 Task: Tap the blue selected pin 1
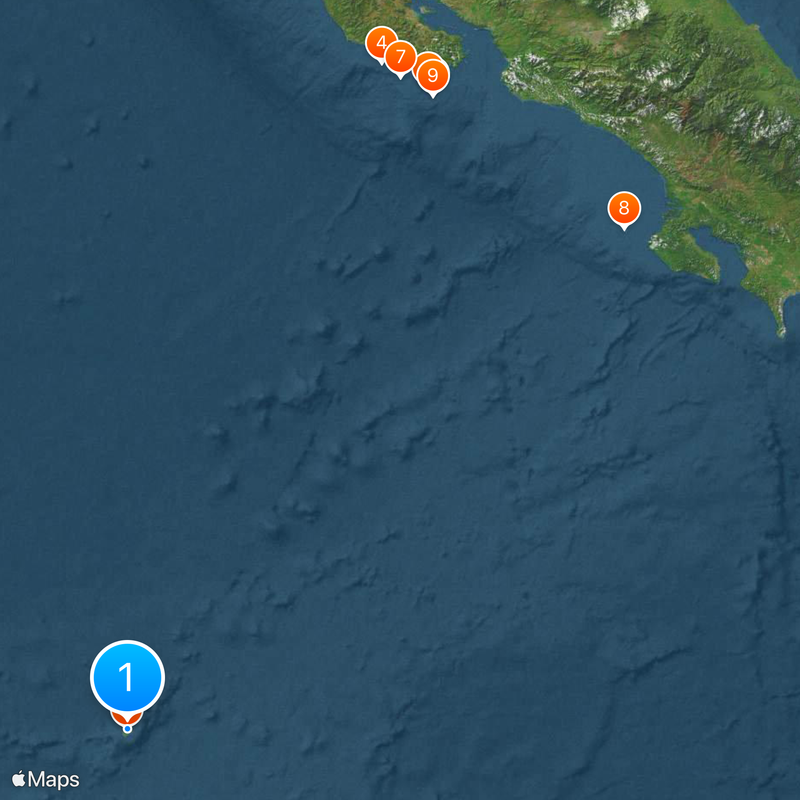127,677
